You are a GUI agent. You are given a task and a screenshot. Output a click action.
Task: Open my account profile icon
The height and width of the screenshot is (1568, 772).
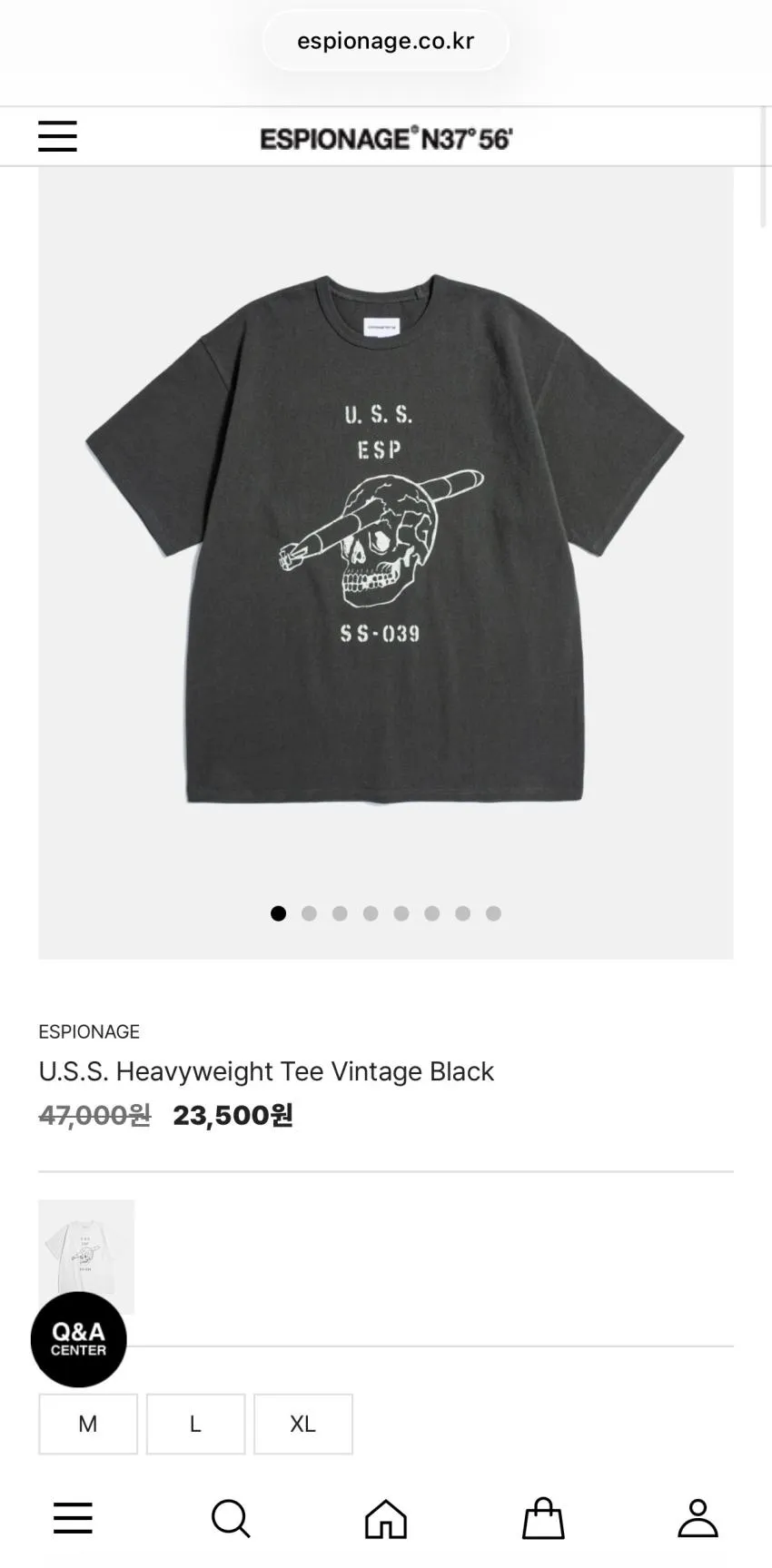(x=698, y=1518)
